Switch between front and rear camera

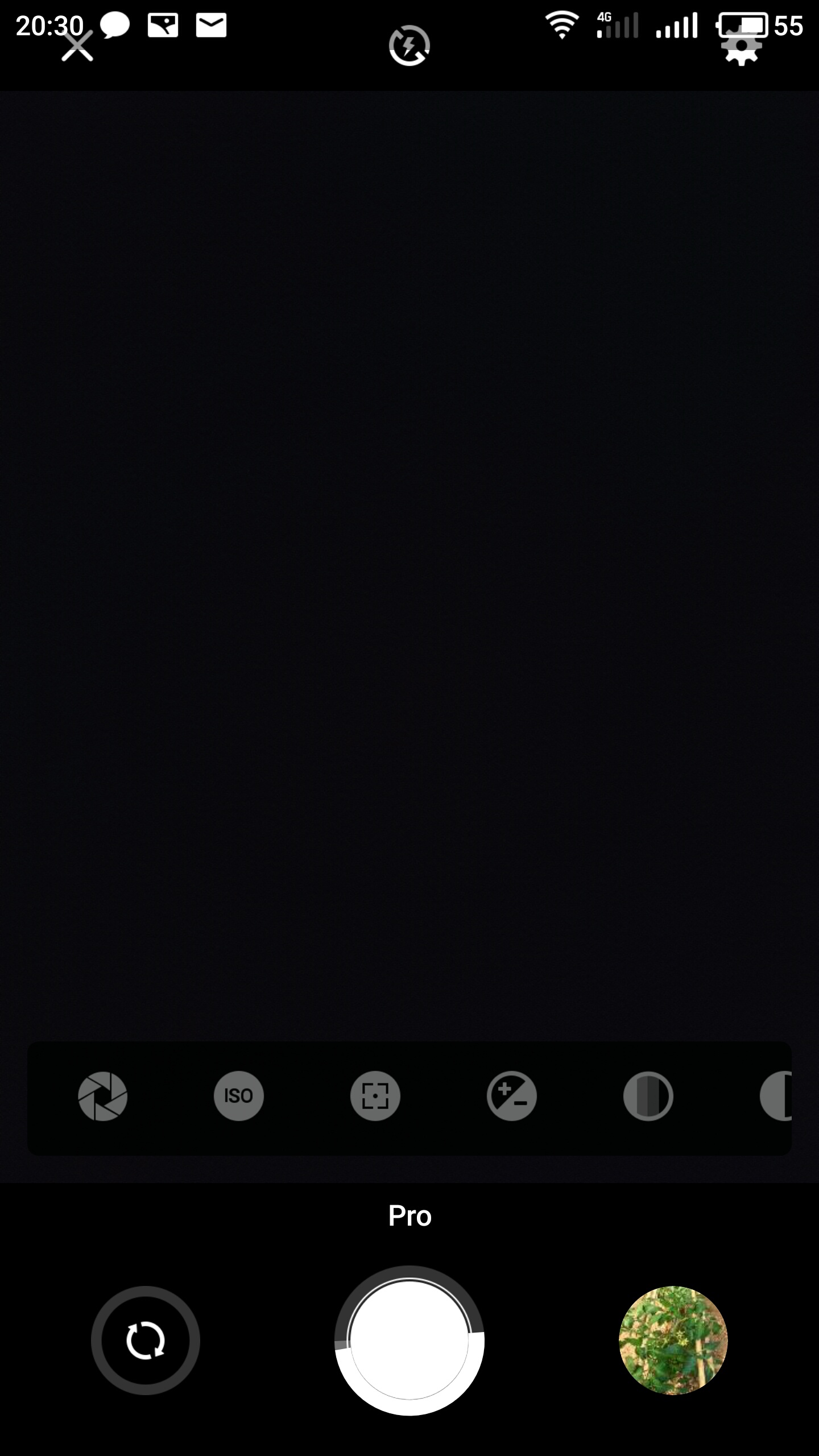pos(146,1341)
